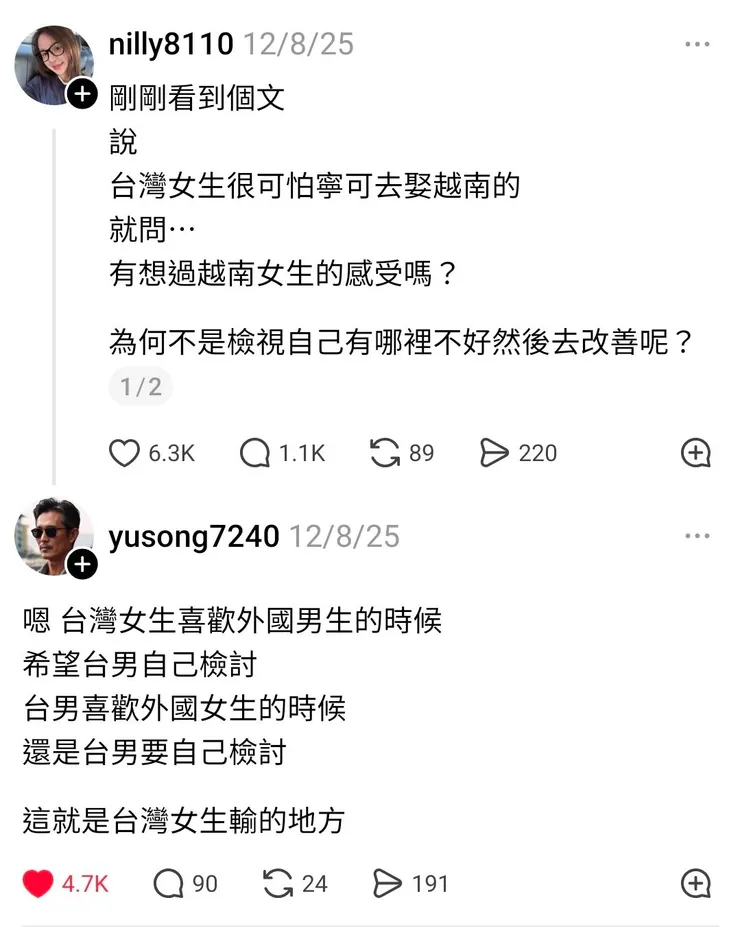This screenshot has height=927, width=740.
Task: Unlike yusong7240's reply by tapping the red heart
Action: [38, 884]
